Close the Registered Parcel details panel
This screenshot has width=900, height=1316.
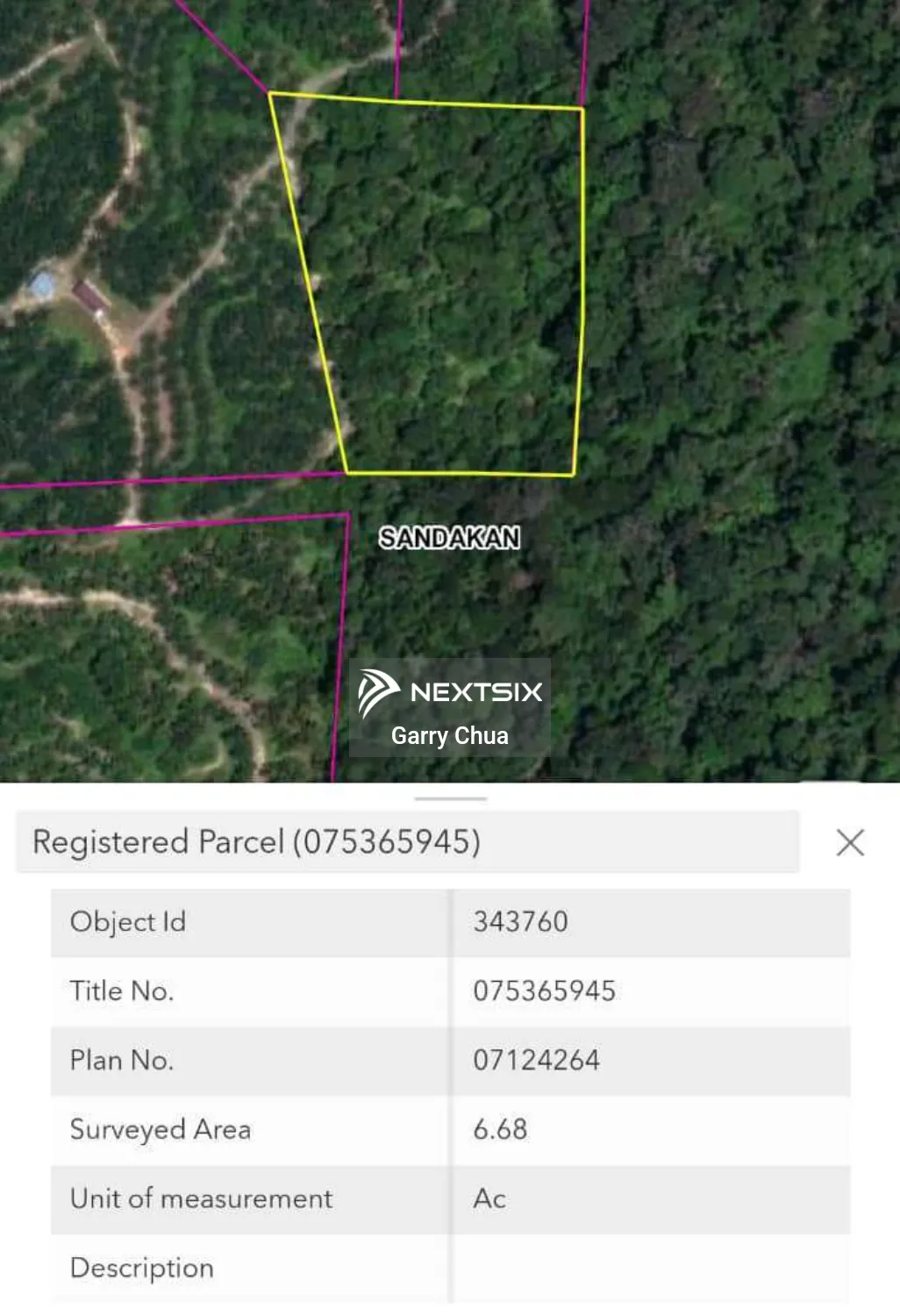click(x=850, y=842)
